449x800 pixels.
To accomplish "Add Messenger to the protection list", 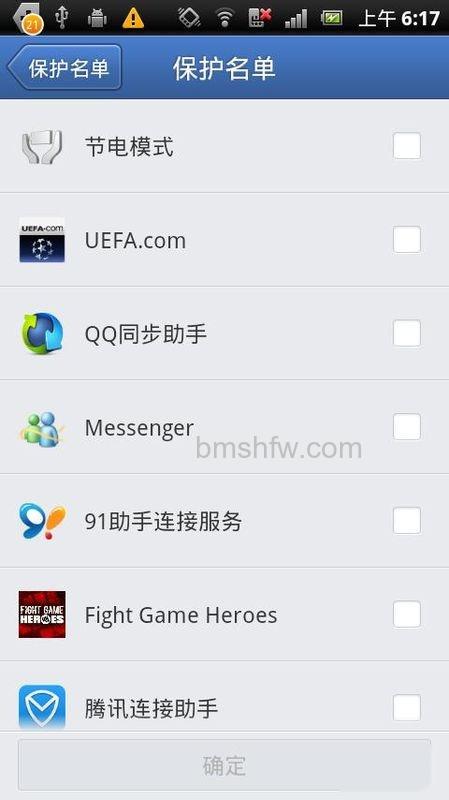I will click(407, 427).
